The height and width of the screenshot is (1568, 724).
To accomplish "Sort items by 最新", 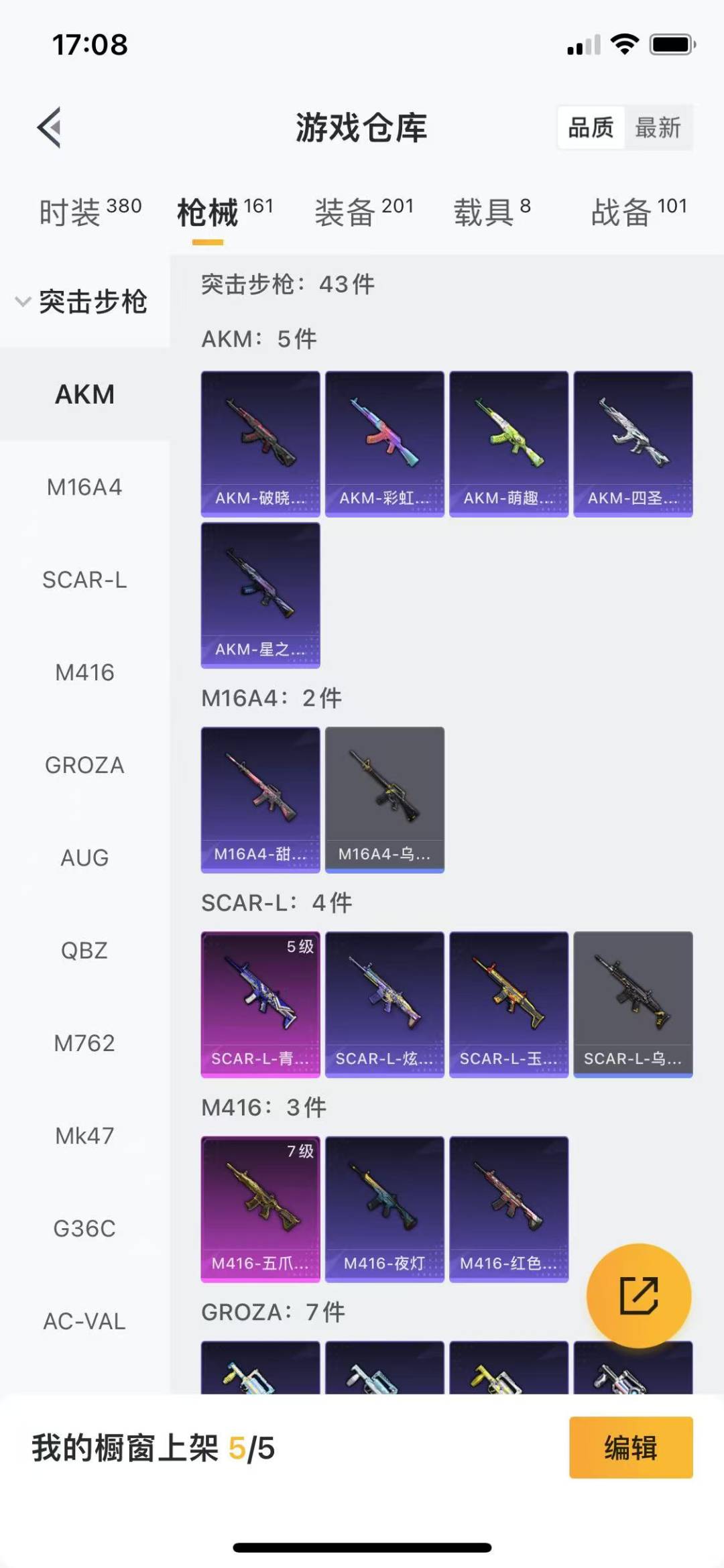I will point(658,127).
